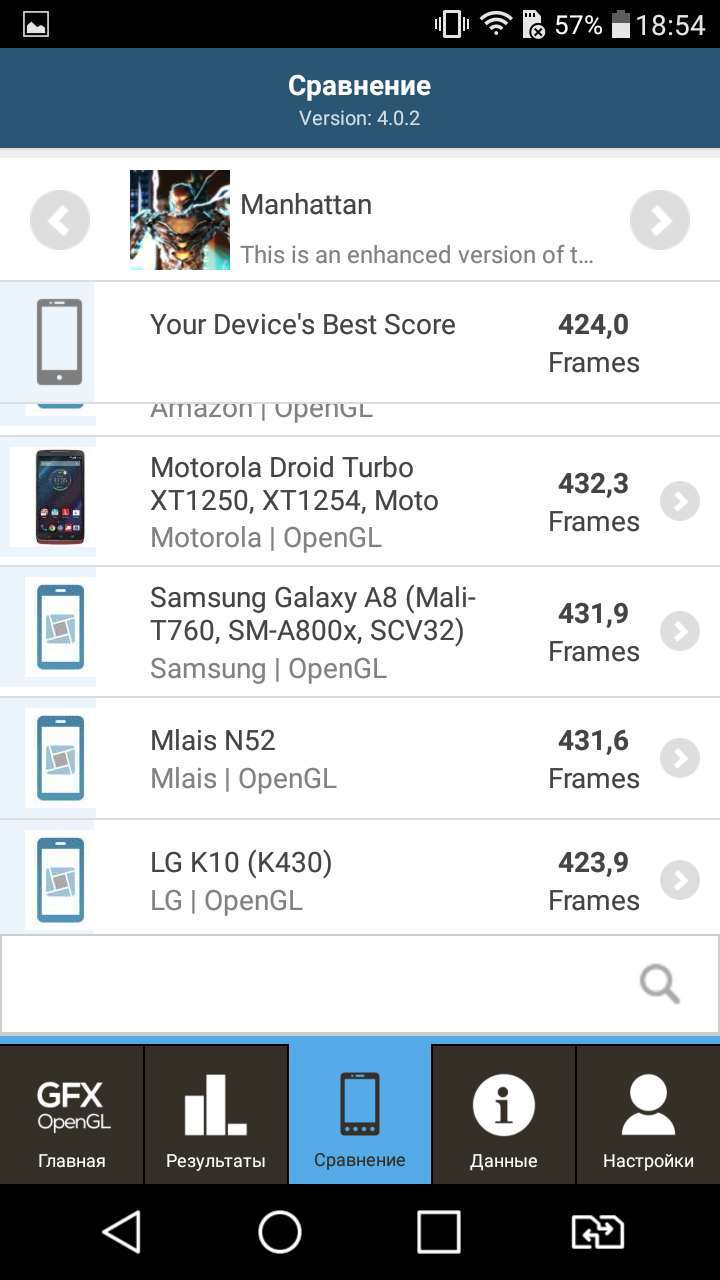Open the Настройки tab
This screenshot has width=720, height=1280.
648,1115
